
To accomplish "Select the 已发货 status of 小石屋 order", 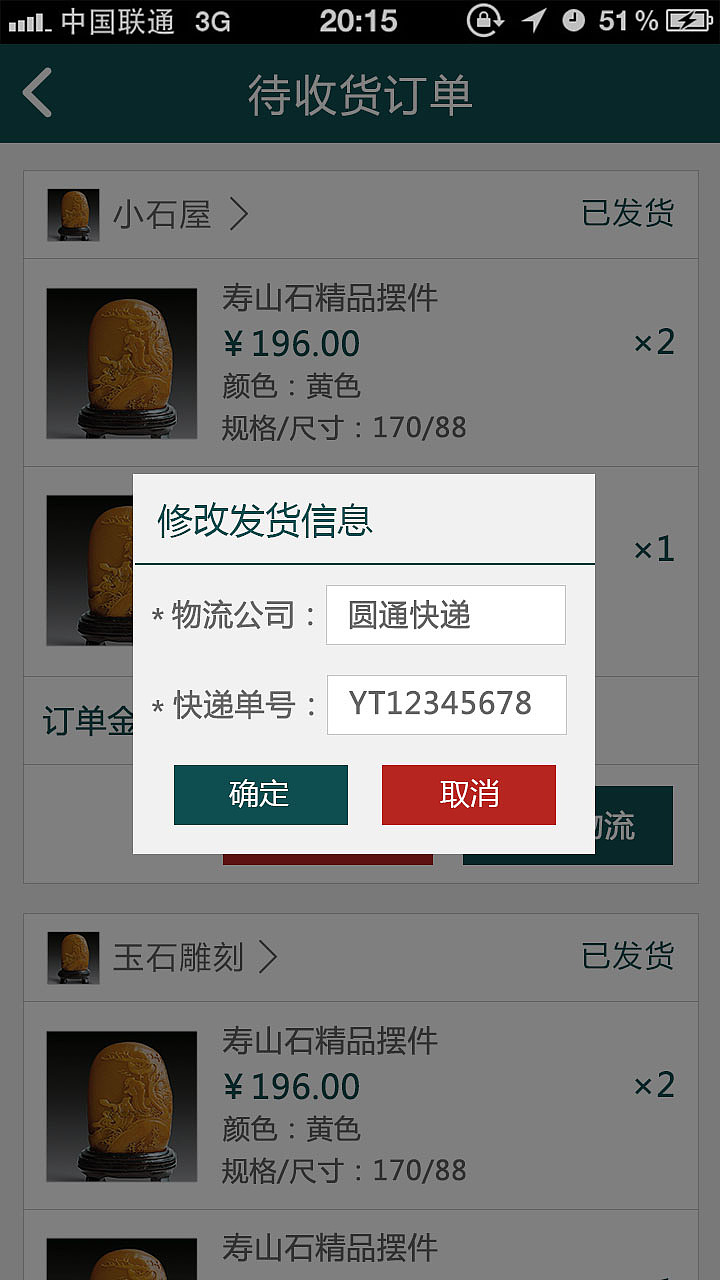I will tap(627, 213).
